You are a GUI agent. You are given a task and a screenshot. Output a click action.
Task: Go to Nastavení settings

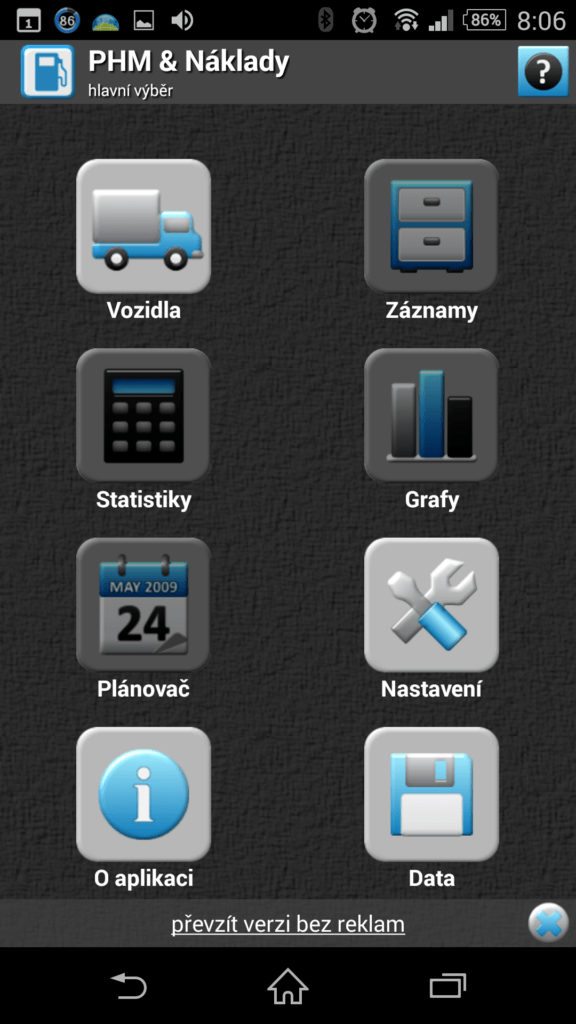[431, 605]
